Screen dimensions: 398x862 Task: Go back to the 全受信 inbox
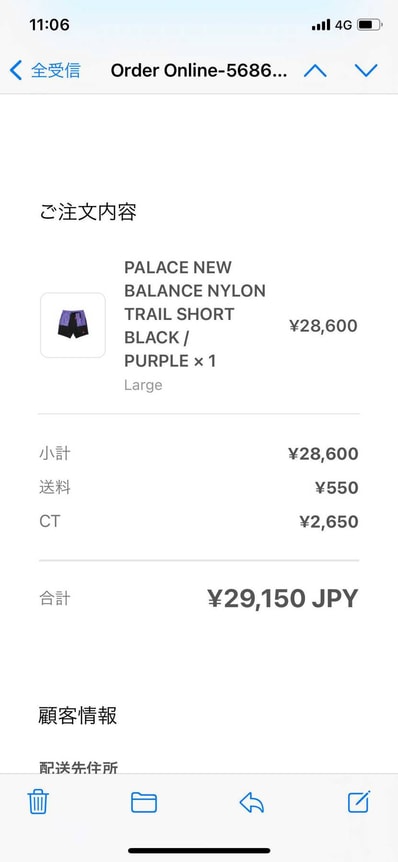(x=45, y=70)
